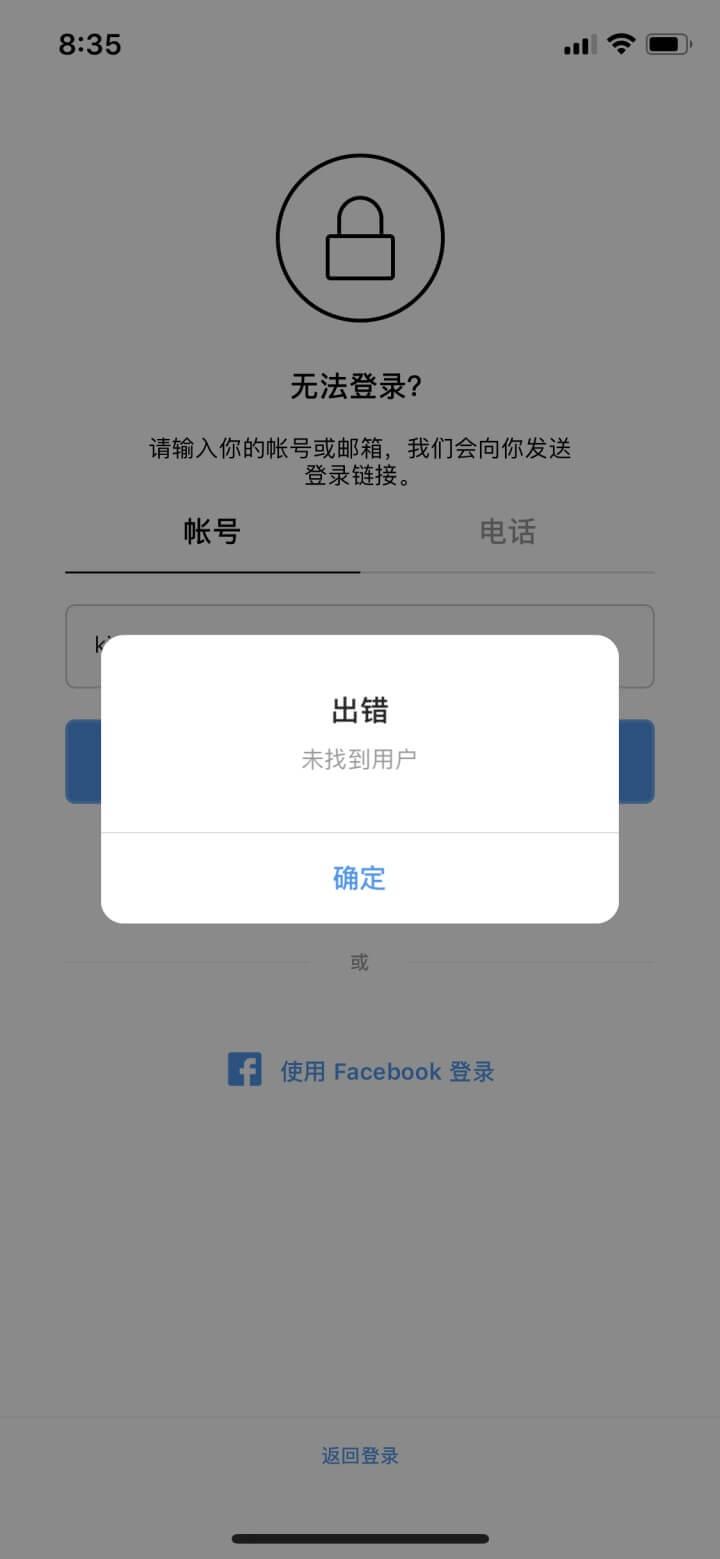Tap 返回登录 at the bottom
This screenshot has width=720, height=1559.
point(360,1456)
